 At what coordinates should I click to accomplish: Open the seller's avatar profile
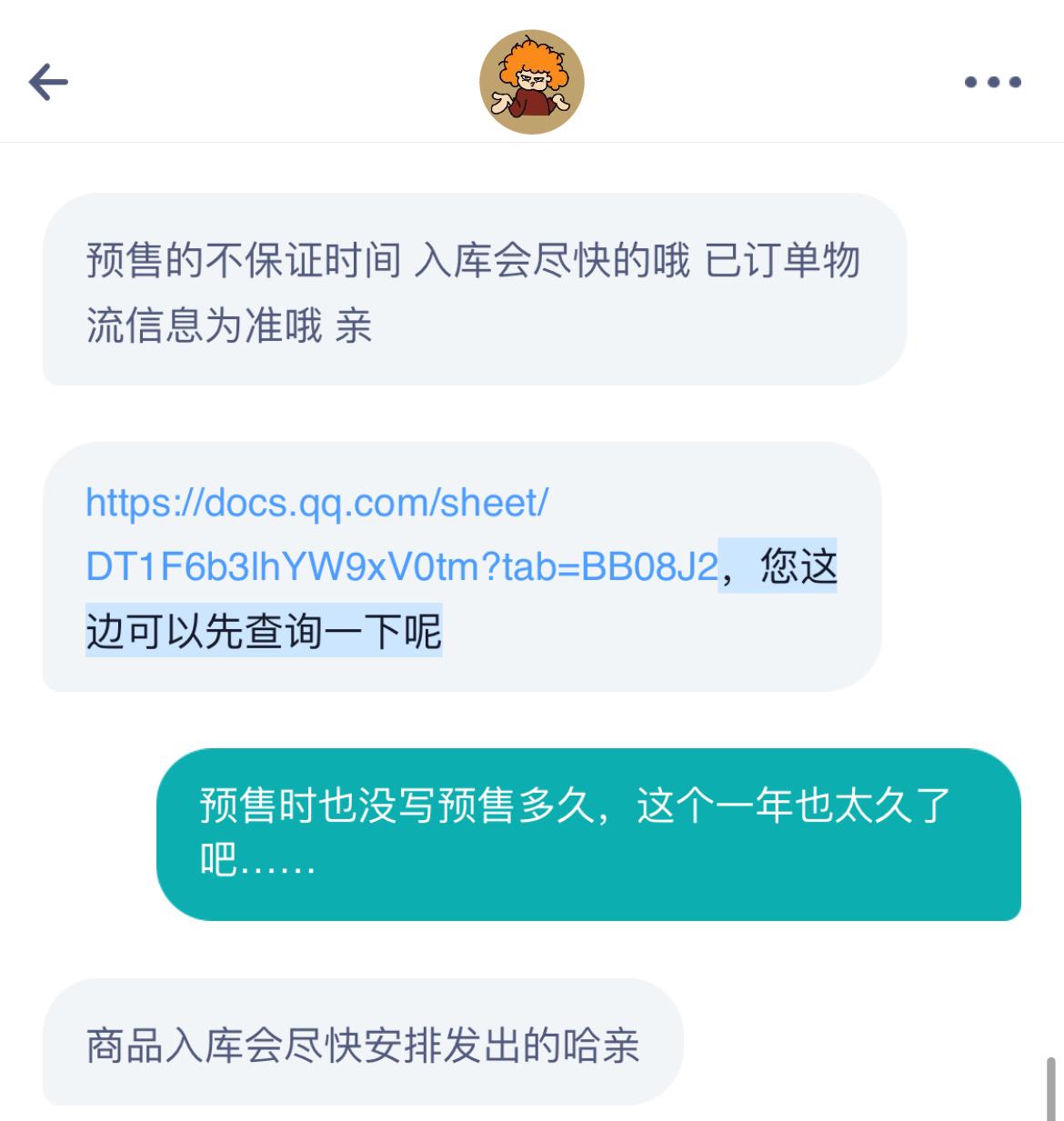click(x=531, y=83)
